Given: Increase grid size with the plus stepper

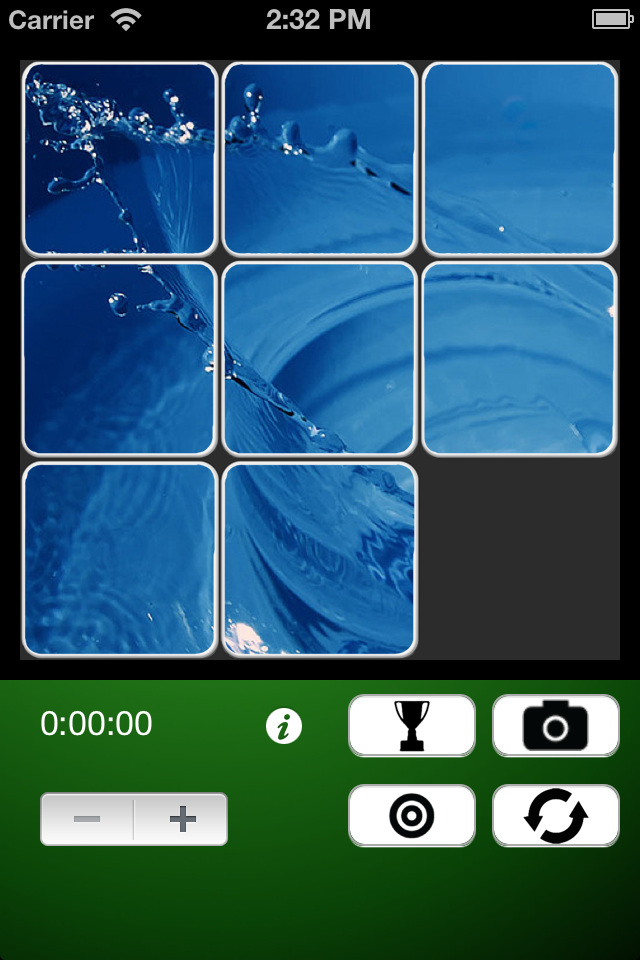Looking at the screenshot, I should (x=181, y=819).
